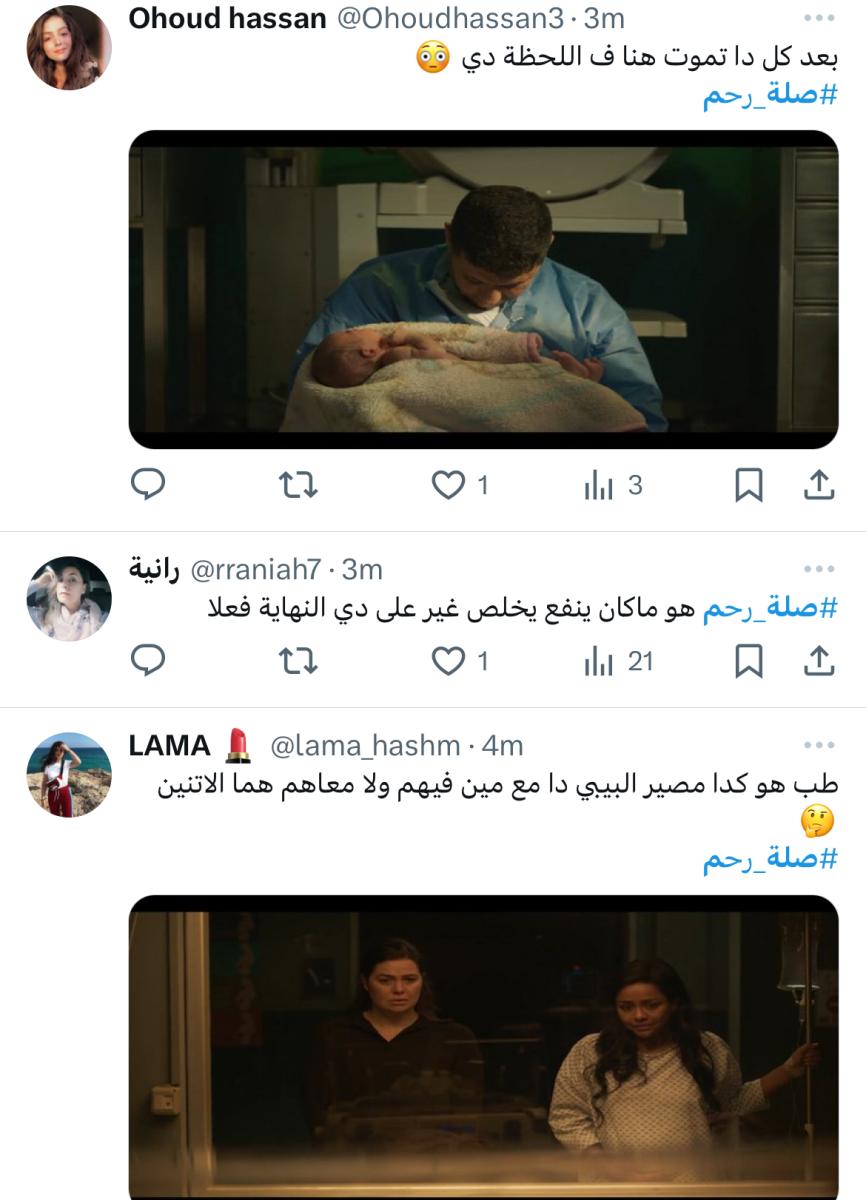The height and width of the screenshot is (1200, 866).
Task: Bookmark Ohoud hassan's tweet
Action: pyautogui.click(x=748, y=486)
